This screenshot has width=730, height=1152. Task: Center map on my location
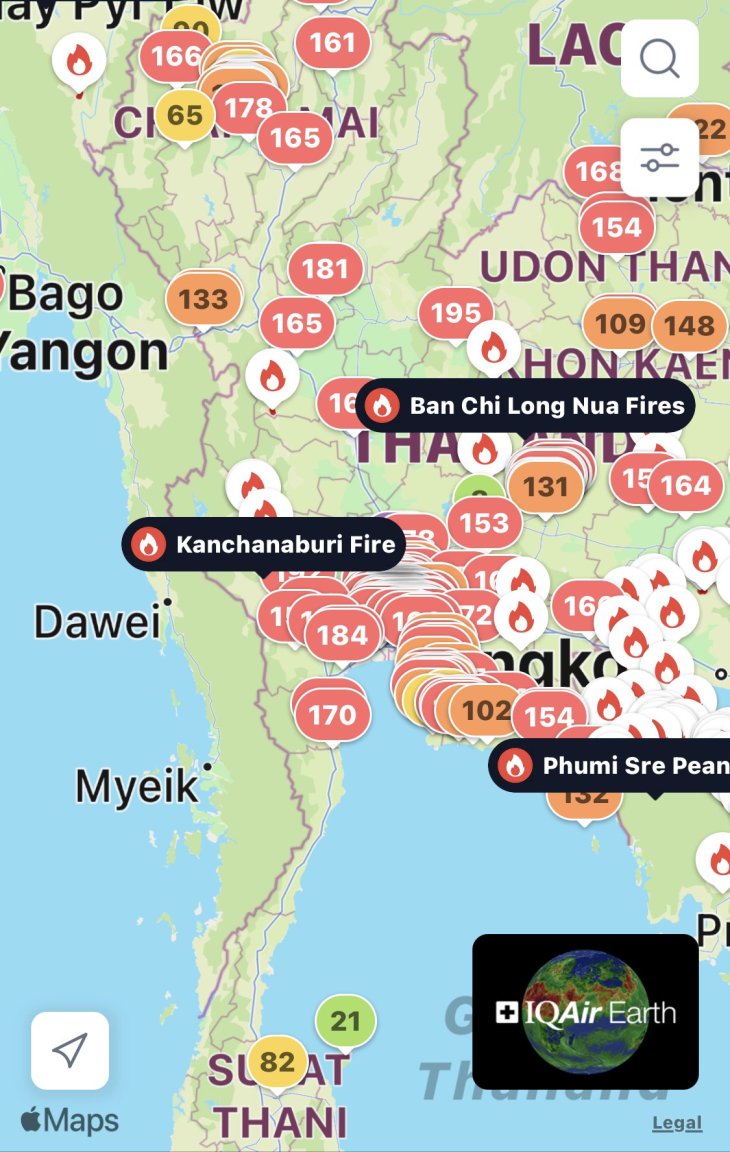click(70, 1050)
